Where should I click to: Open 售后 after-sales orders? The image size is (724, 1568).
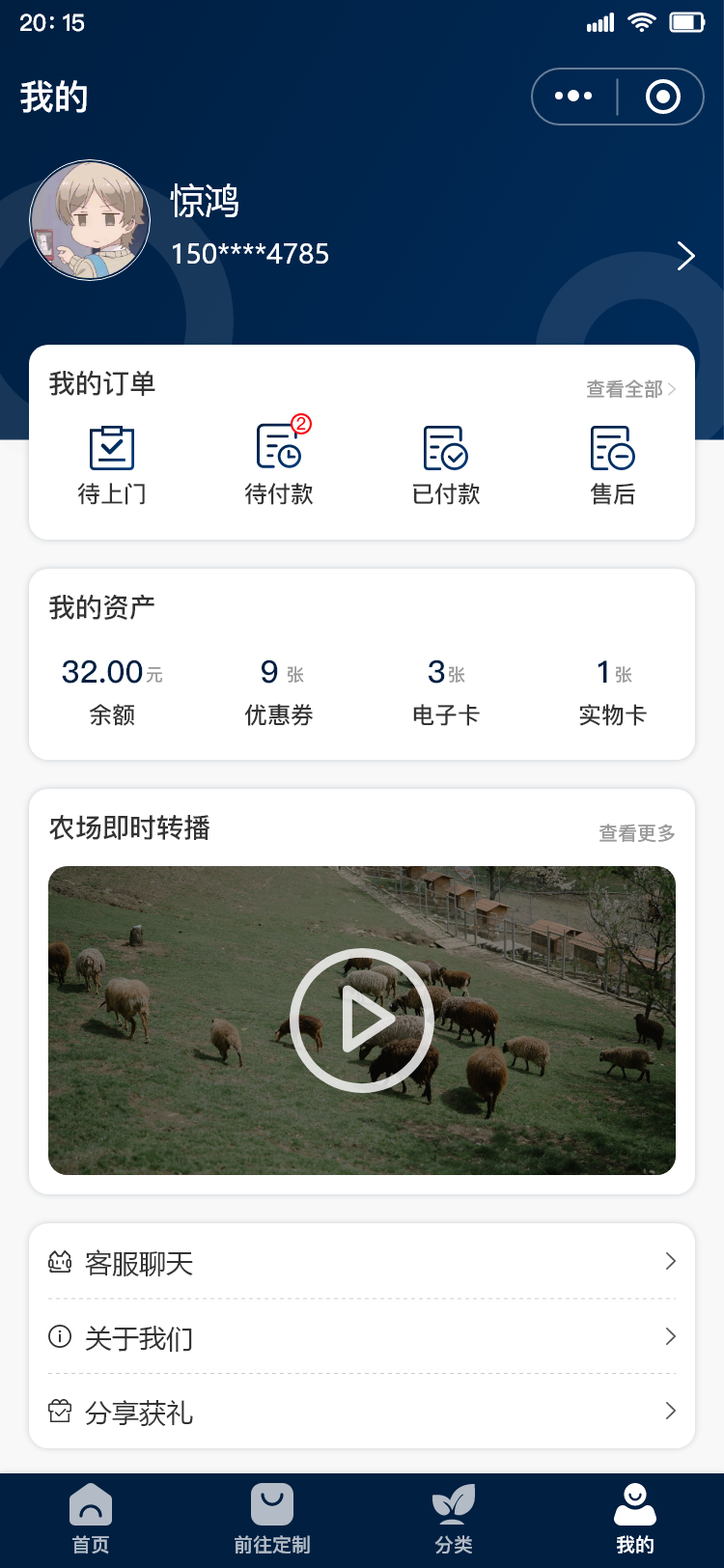(x=613, y=464)
